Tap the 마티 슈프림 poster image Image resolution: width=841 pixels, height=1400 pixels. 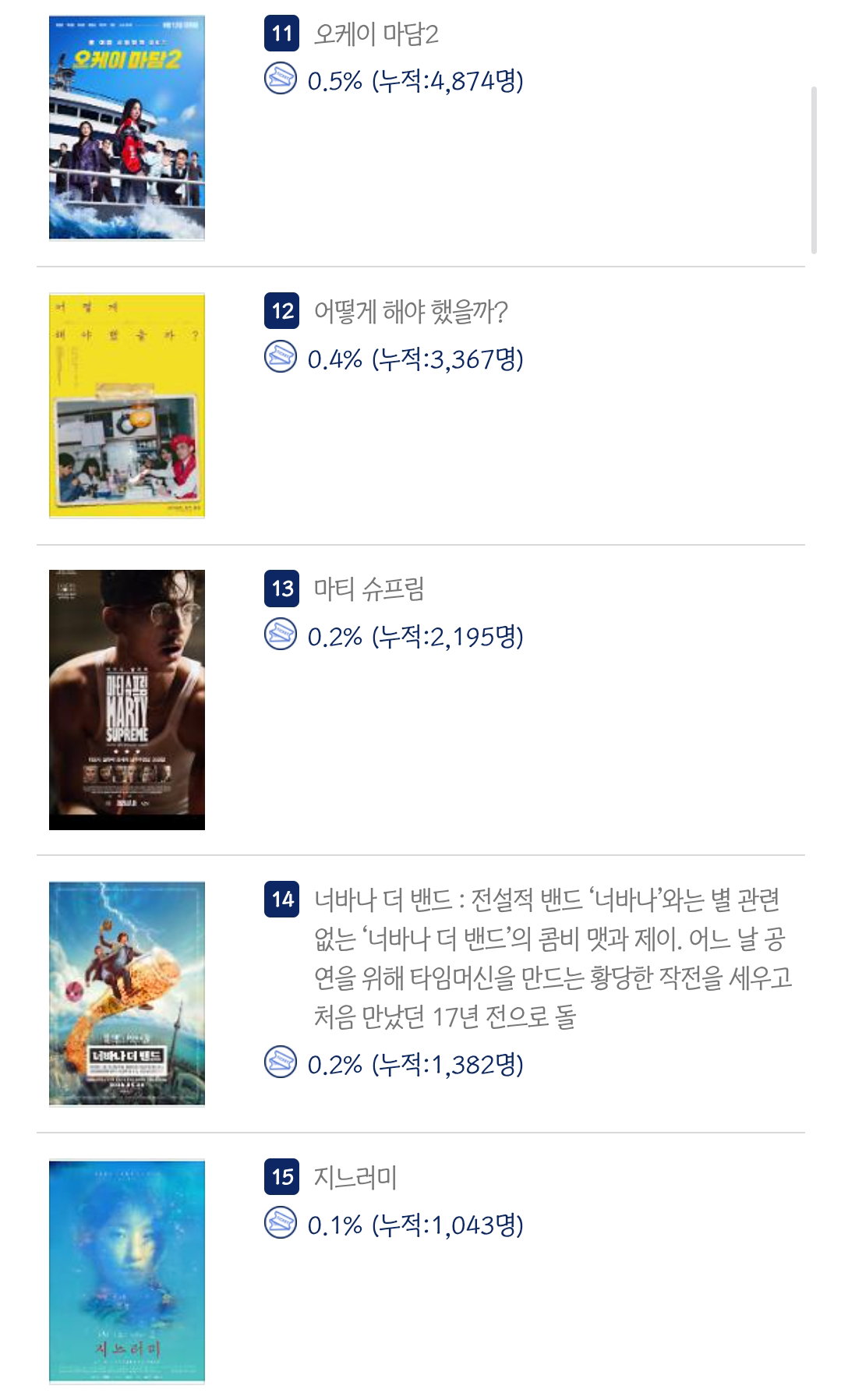pyautogui.click(x=127, y=700)
